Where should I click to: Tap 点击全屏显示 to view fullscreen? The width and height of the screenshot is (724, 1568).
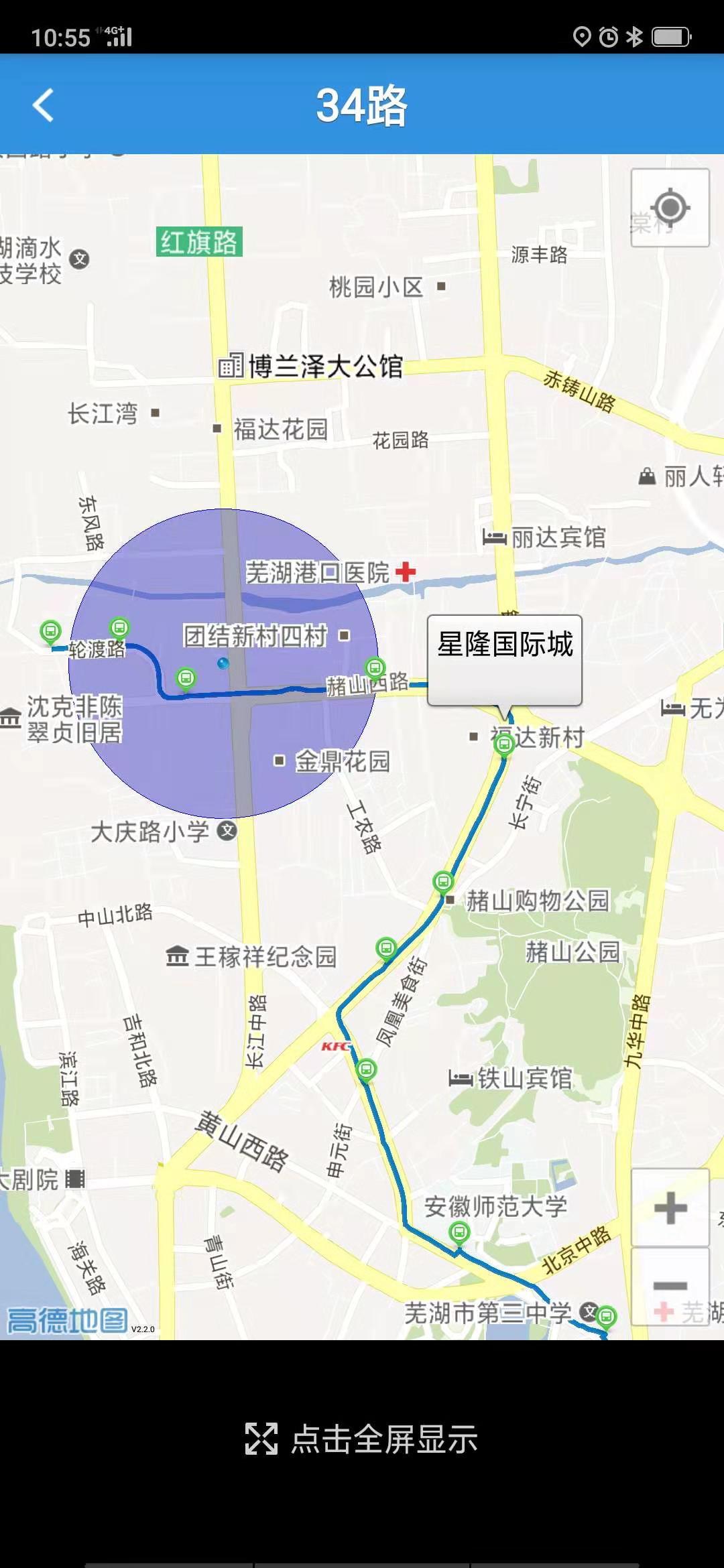(x=362, y=1439)
